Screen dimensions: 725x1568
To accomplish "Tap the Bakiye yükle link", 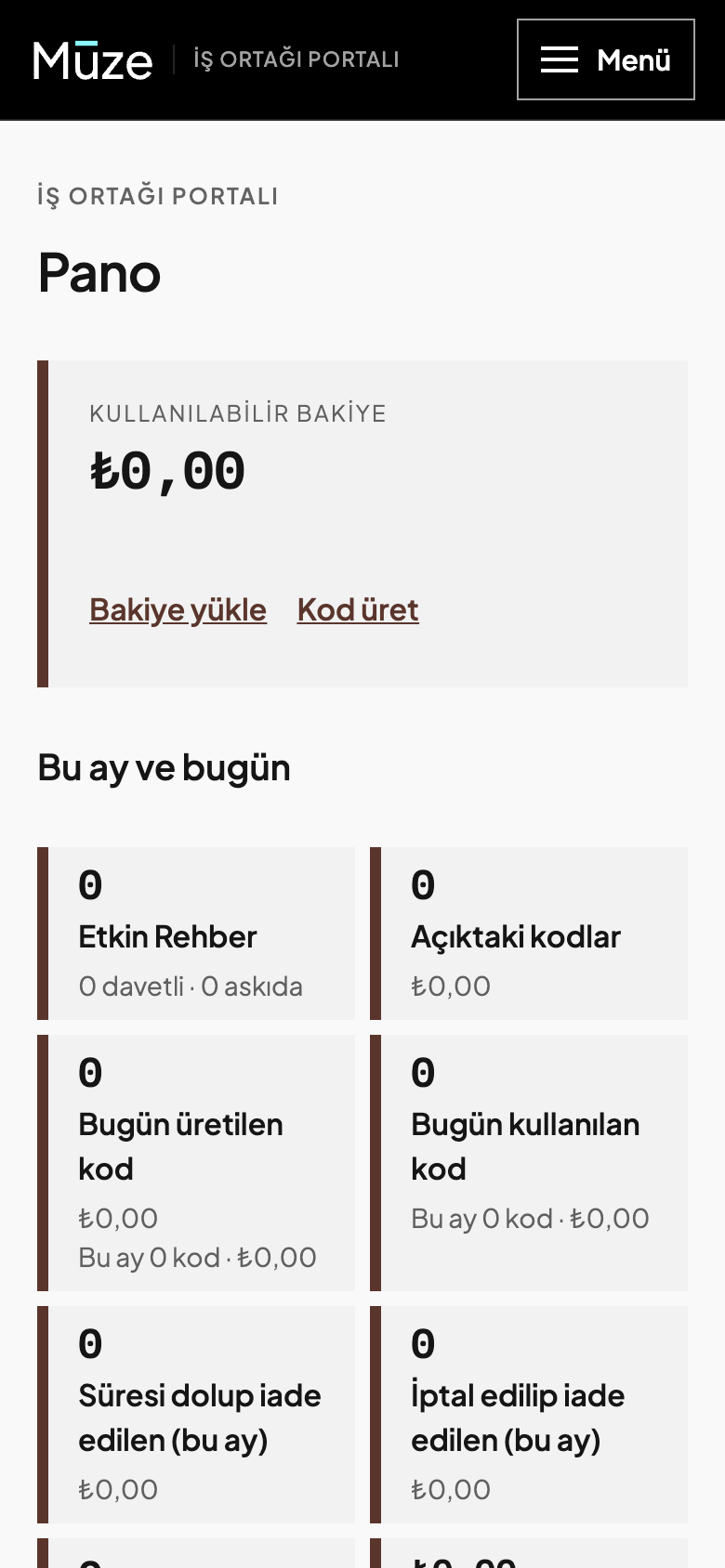I will pyautogui.click(x=178, y=610).
